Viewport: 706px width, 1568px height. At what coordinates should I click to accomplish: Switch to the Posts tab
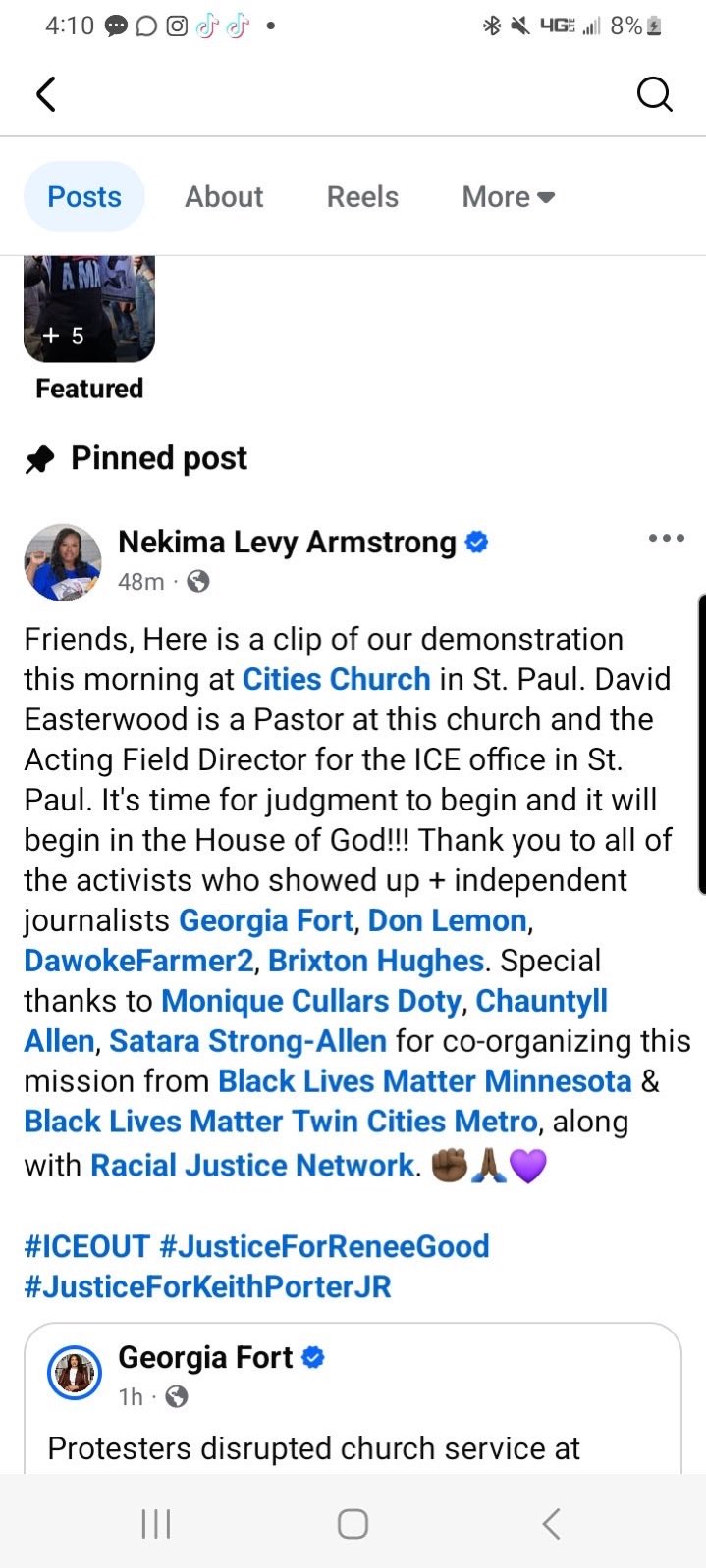coord(84,196)
